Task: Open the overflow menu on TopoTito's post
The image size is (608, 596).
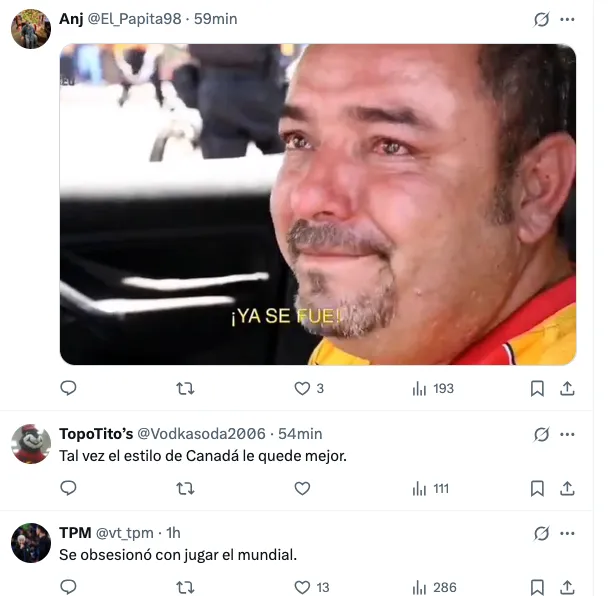Action: 567,434
